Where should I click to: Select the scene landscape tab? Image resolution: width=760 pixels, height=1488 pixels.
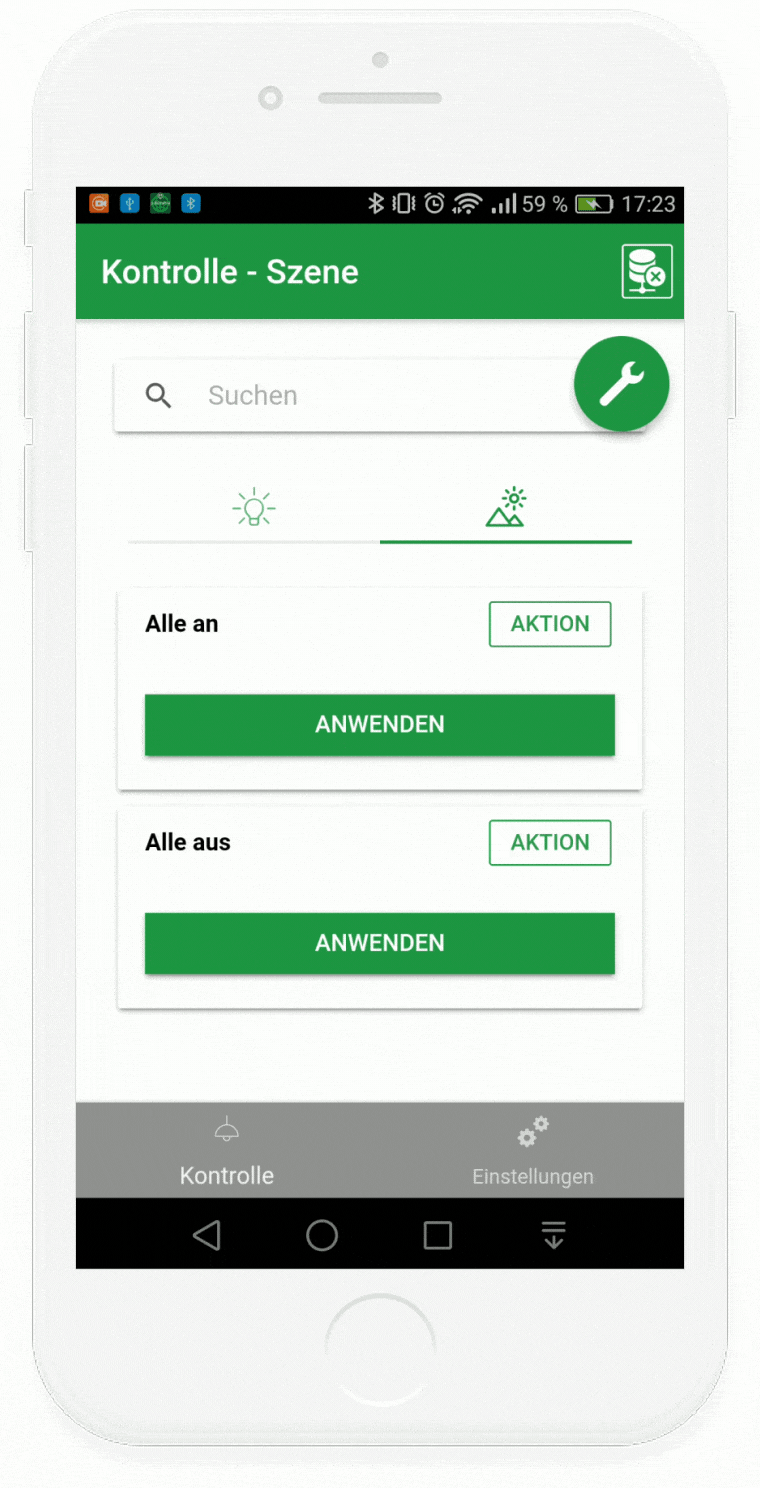click(505, 508)
